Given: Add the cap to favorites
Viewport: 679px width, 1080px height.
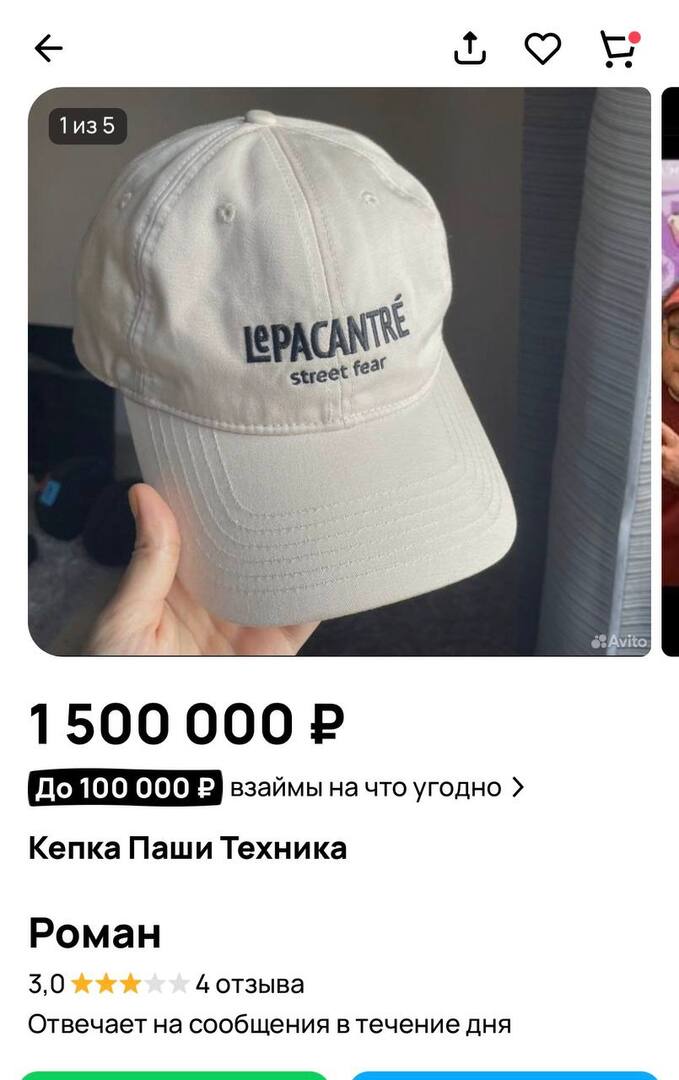Looking at the screenshot, I should (x=543, y=48).
